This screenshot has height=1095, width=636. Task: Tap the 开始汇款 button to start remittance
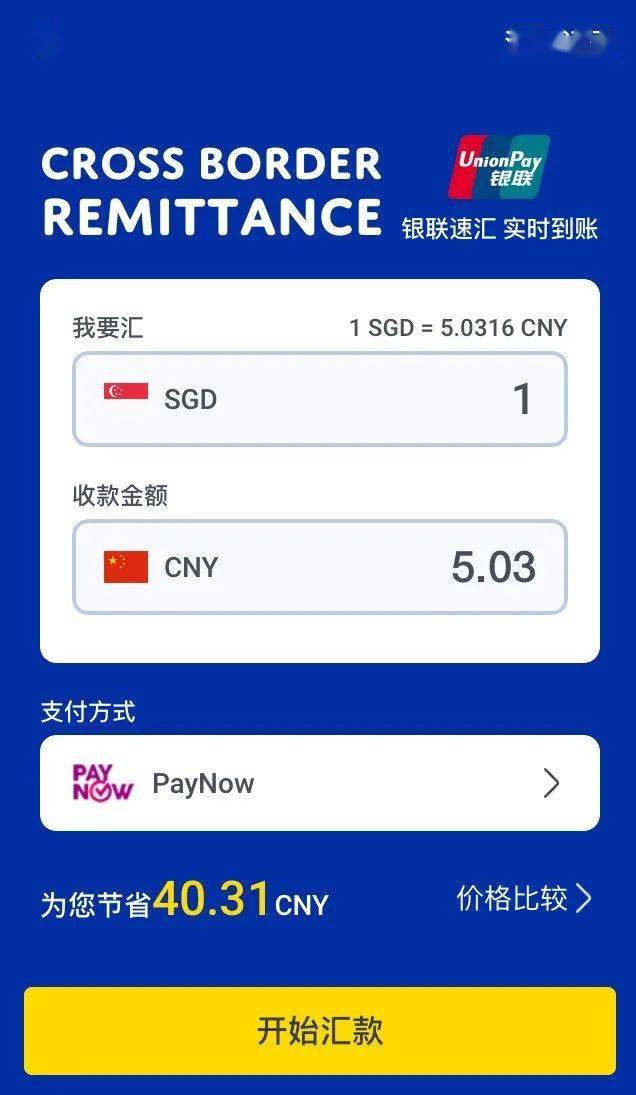(x=320, y=1030)
